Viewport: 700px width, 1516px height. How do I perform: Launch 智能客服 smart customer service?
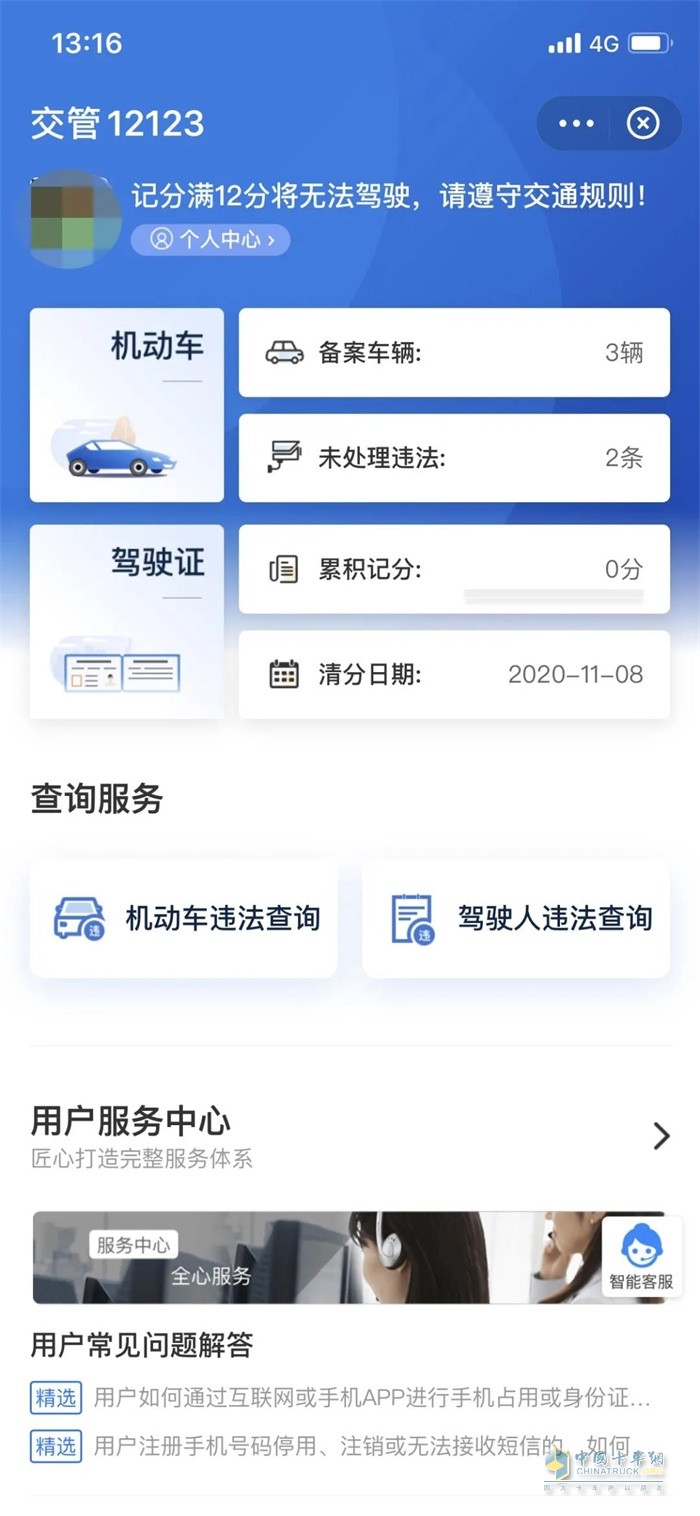click(641, 1257)
